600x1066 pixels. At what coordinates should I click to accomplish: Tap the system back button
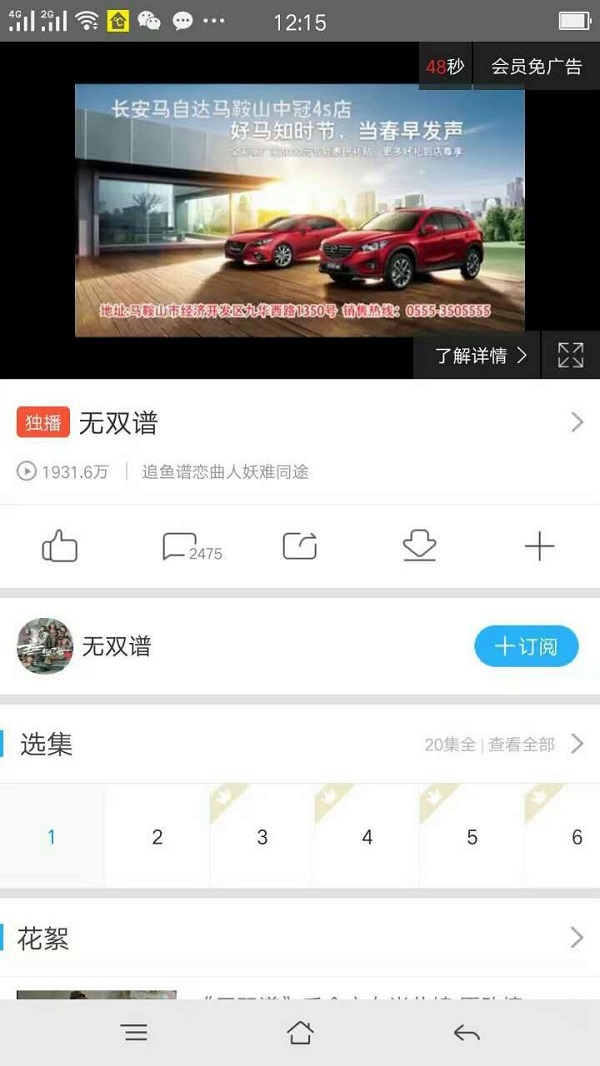click(x=466, y=1033)
